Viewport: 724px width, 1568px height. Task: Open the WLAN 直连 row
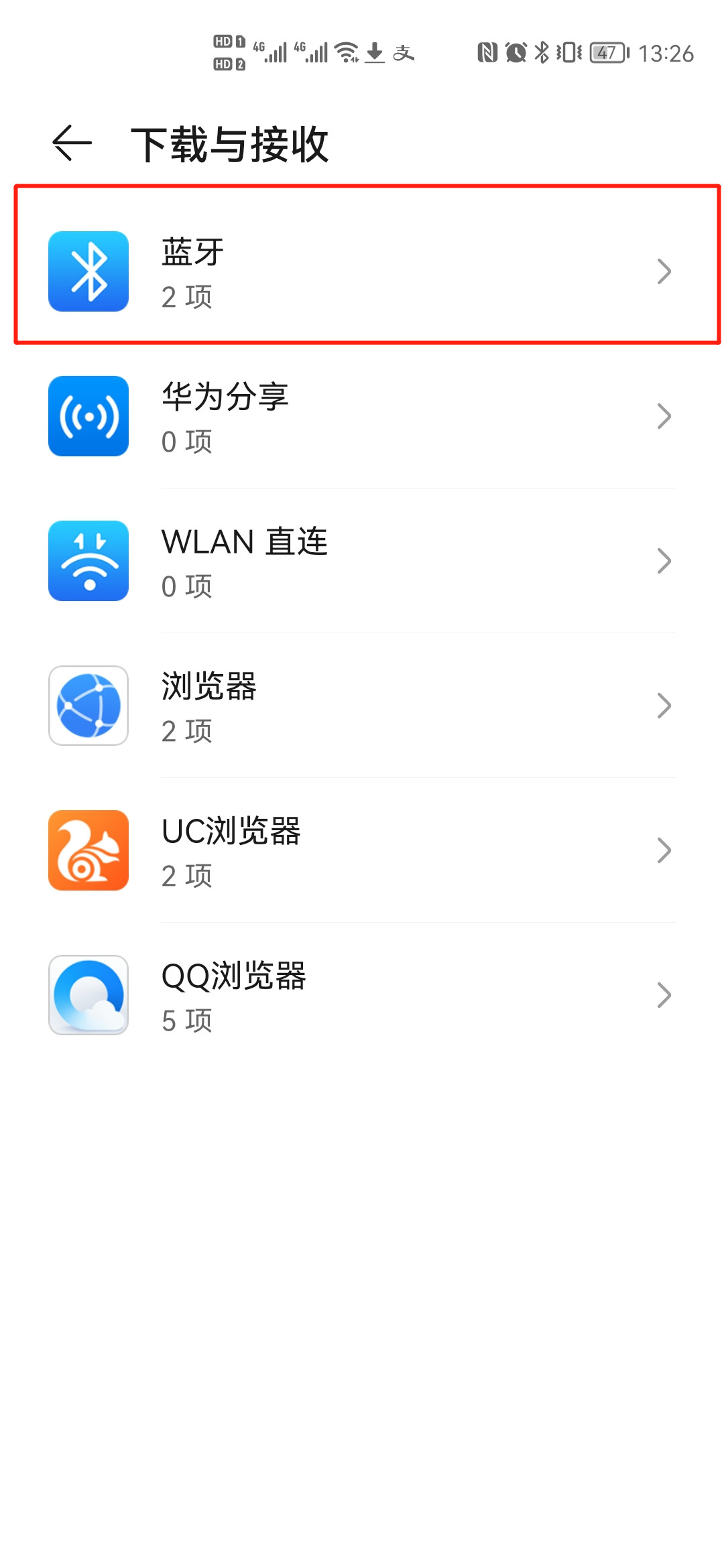362,561
